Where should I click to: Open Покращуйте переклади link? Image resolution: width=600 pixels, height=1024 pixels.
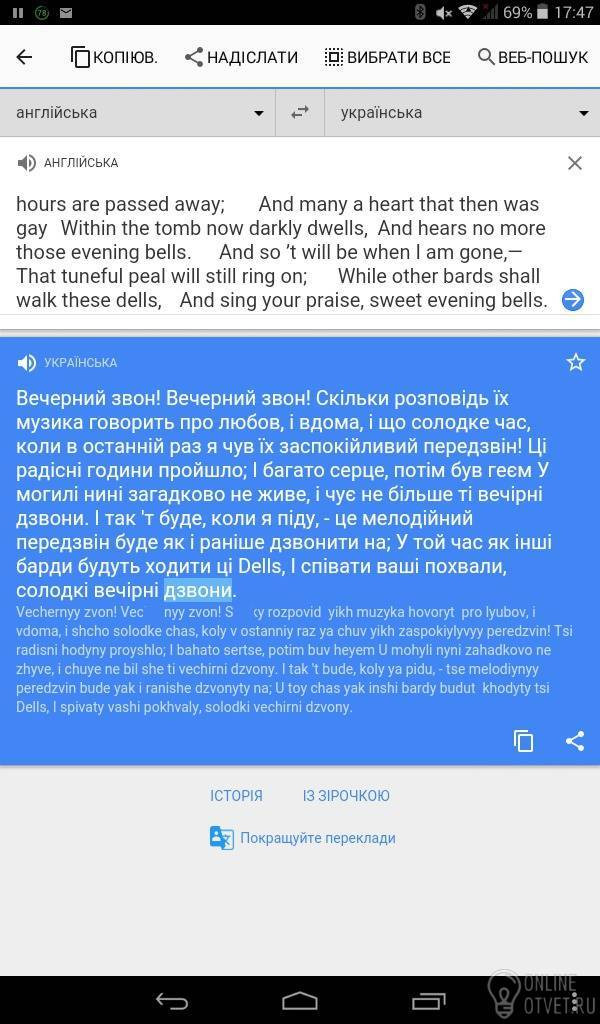pyautogui.click(x=302, y=838)
